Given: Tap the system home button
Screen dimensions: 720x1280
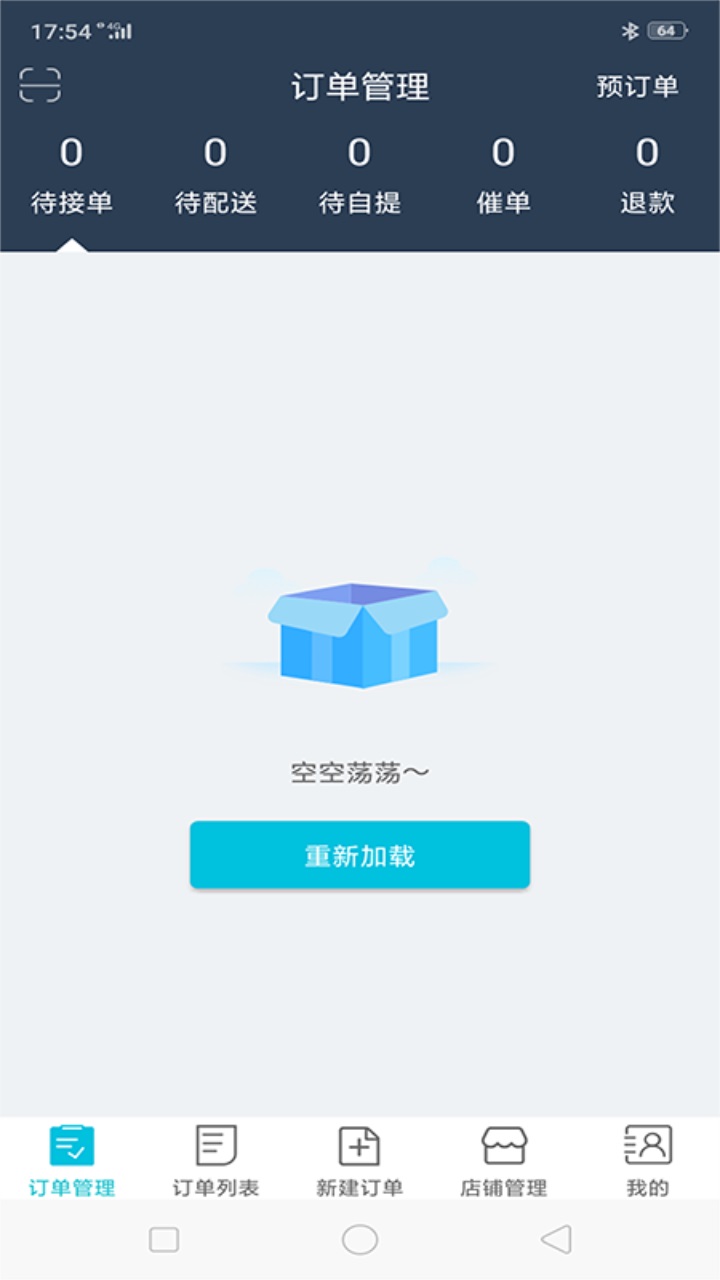Looking at the screenshot, I should click(x=360, y=1240).
